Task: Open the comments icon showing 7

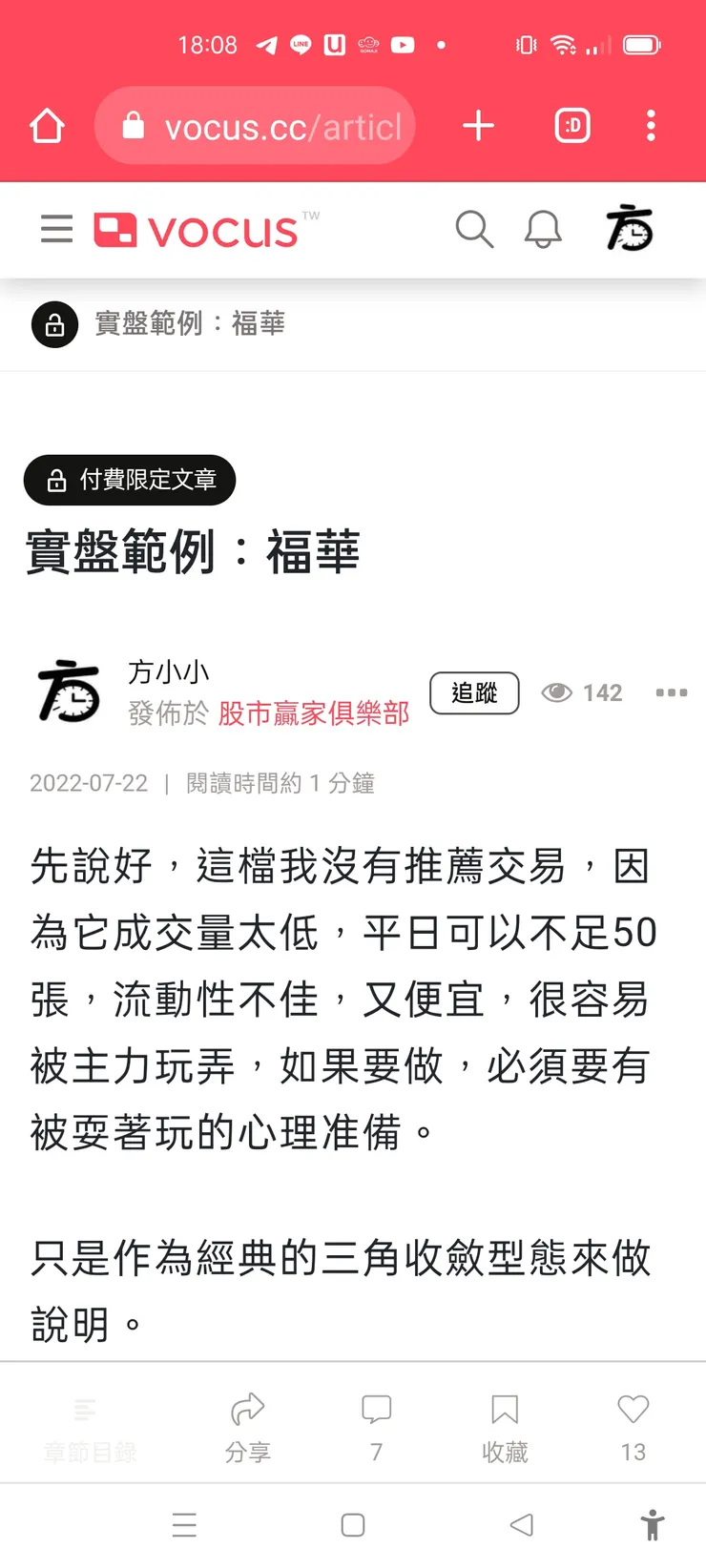Action: (x=376, y=1409)
